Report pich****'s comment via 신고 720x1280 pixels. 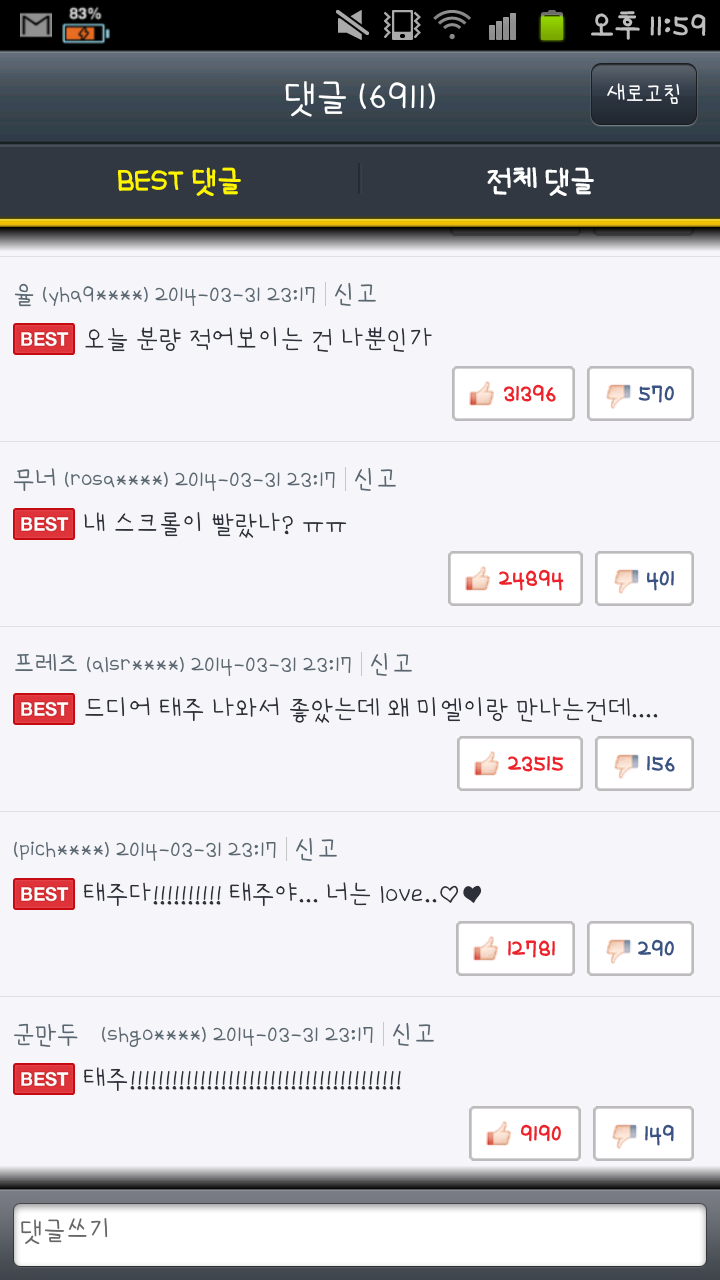click(316, 849)
